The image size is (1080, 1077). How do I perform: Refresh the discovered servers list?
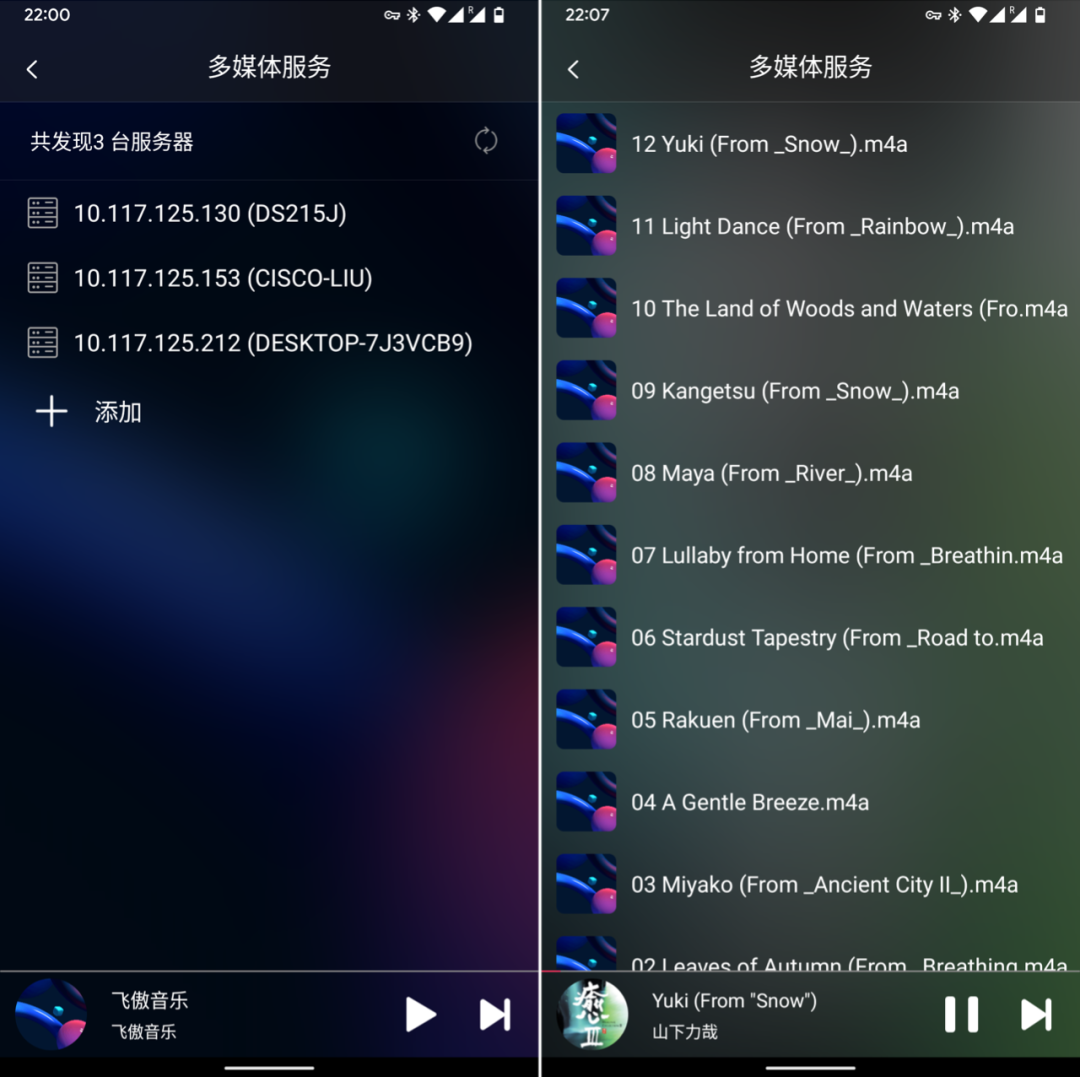[x=486, y=141]
